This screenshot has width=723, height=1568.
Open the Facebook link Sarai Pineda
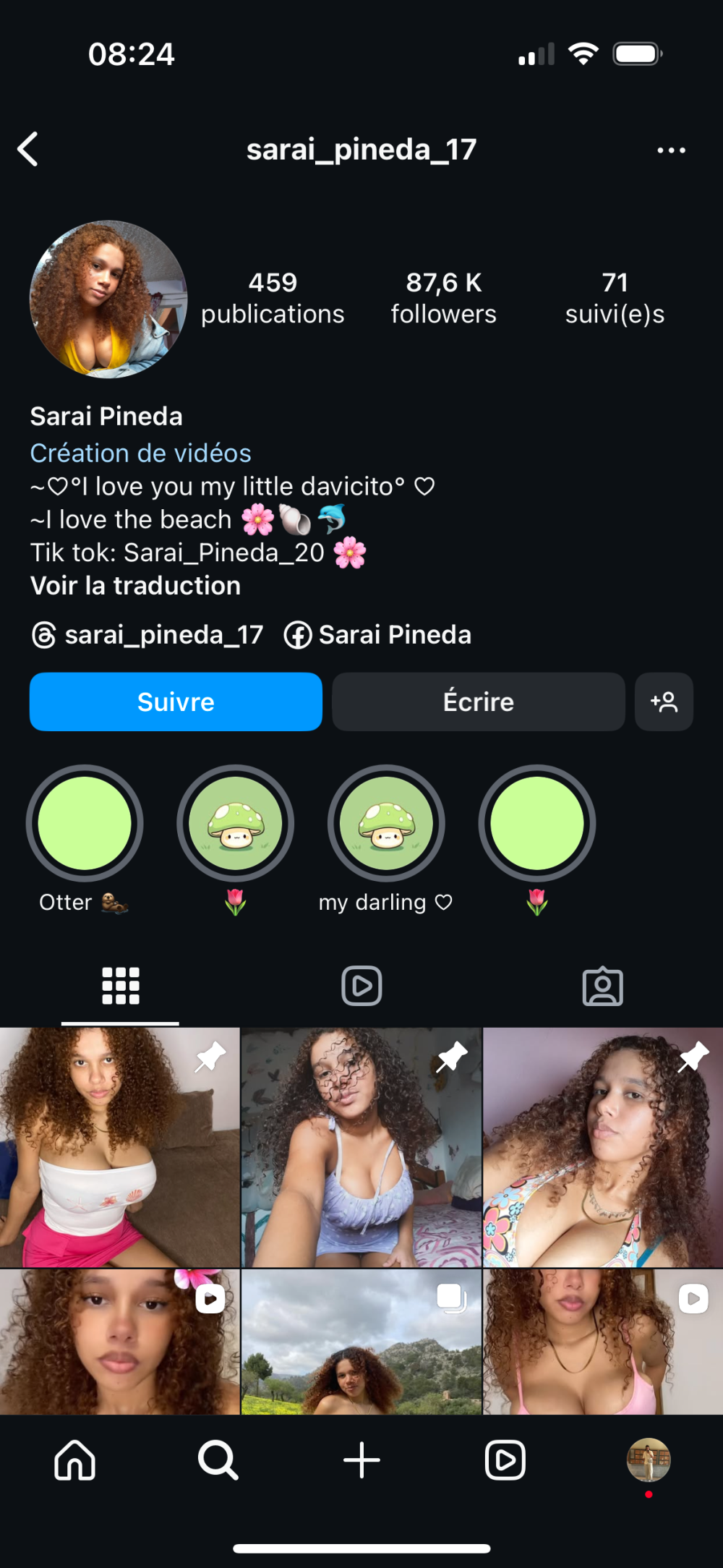(x=377, y=635)
